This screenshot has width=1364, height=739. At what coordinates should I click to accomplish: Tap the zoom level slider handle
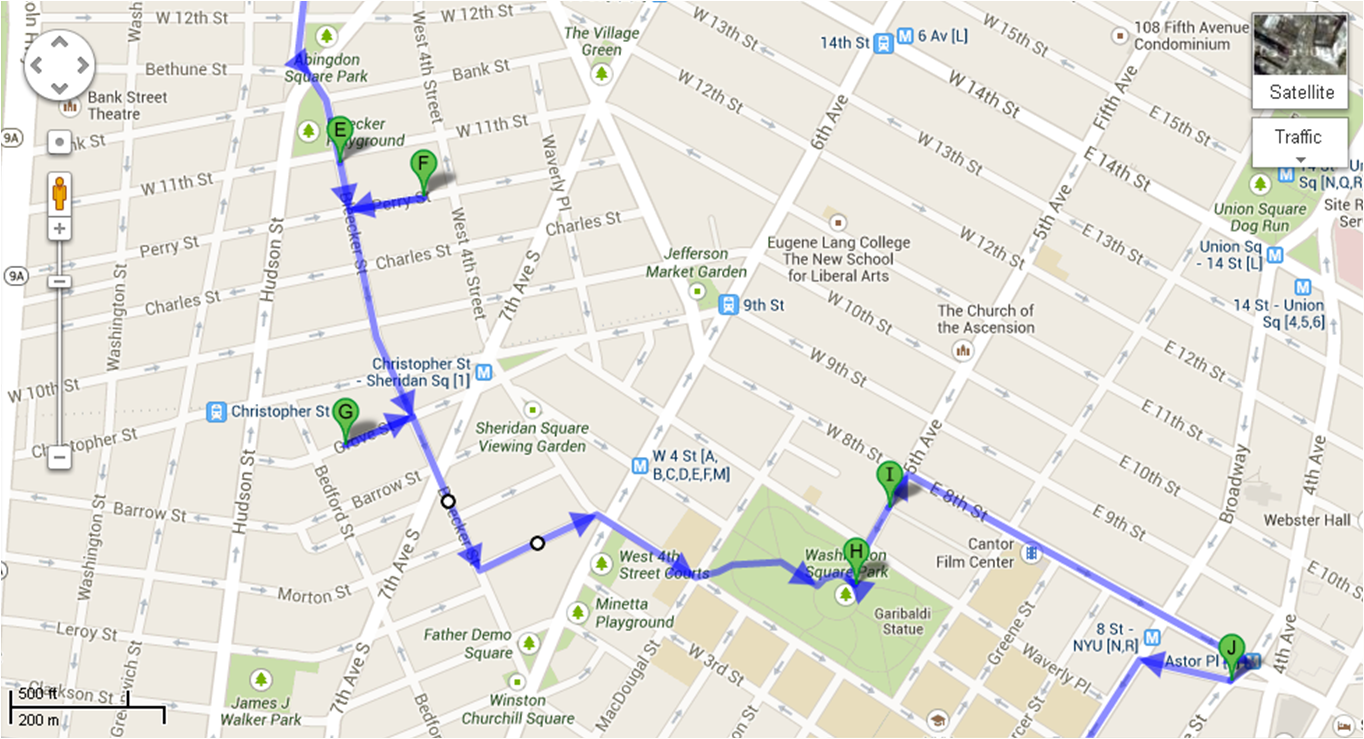[x=60, y=282]
